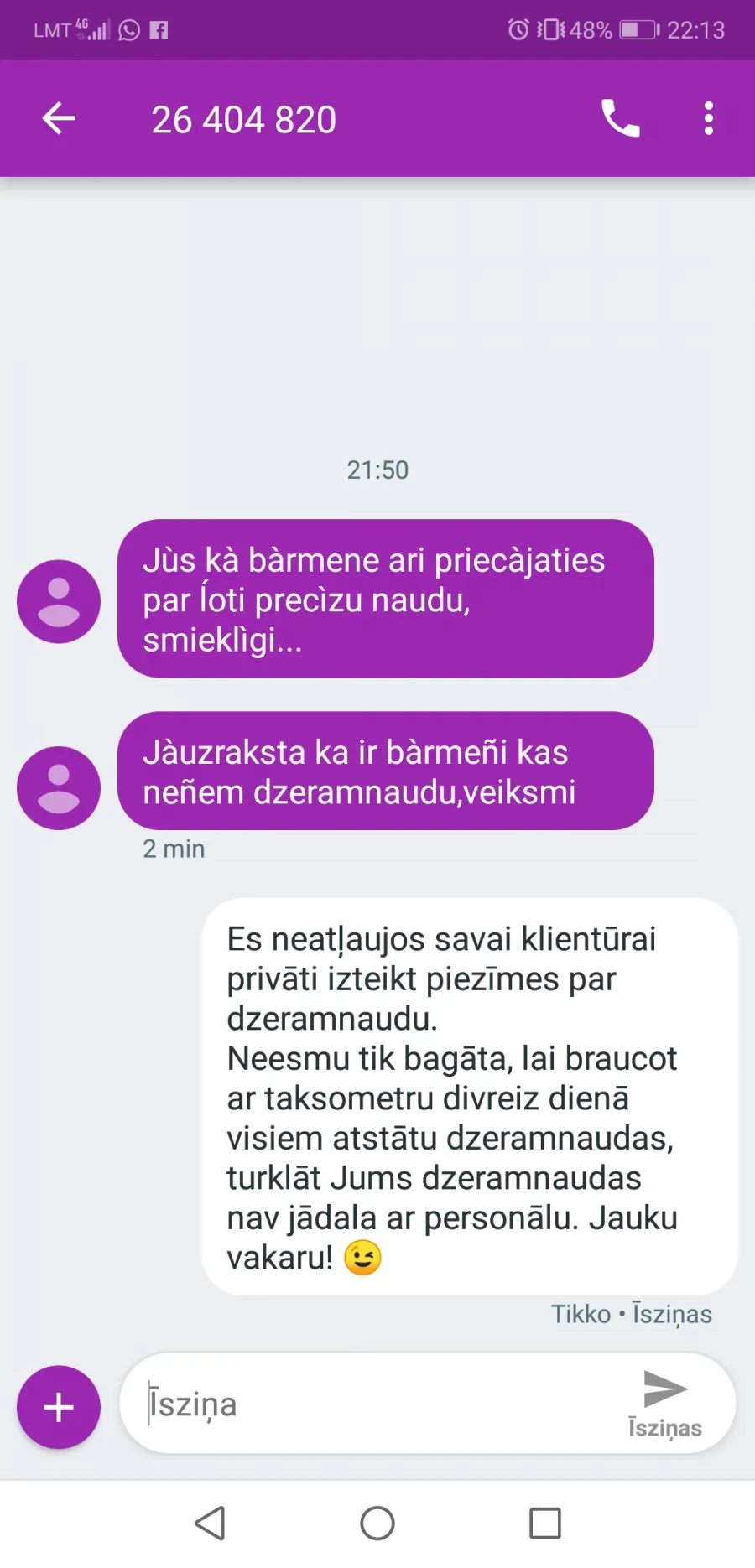Go back using the app bar arrow

pyautogui.click(x=59, y=118)
